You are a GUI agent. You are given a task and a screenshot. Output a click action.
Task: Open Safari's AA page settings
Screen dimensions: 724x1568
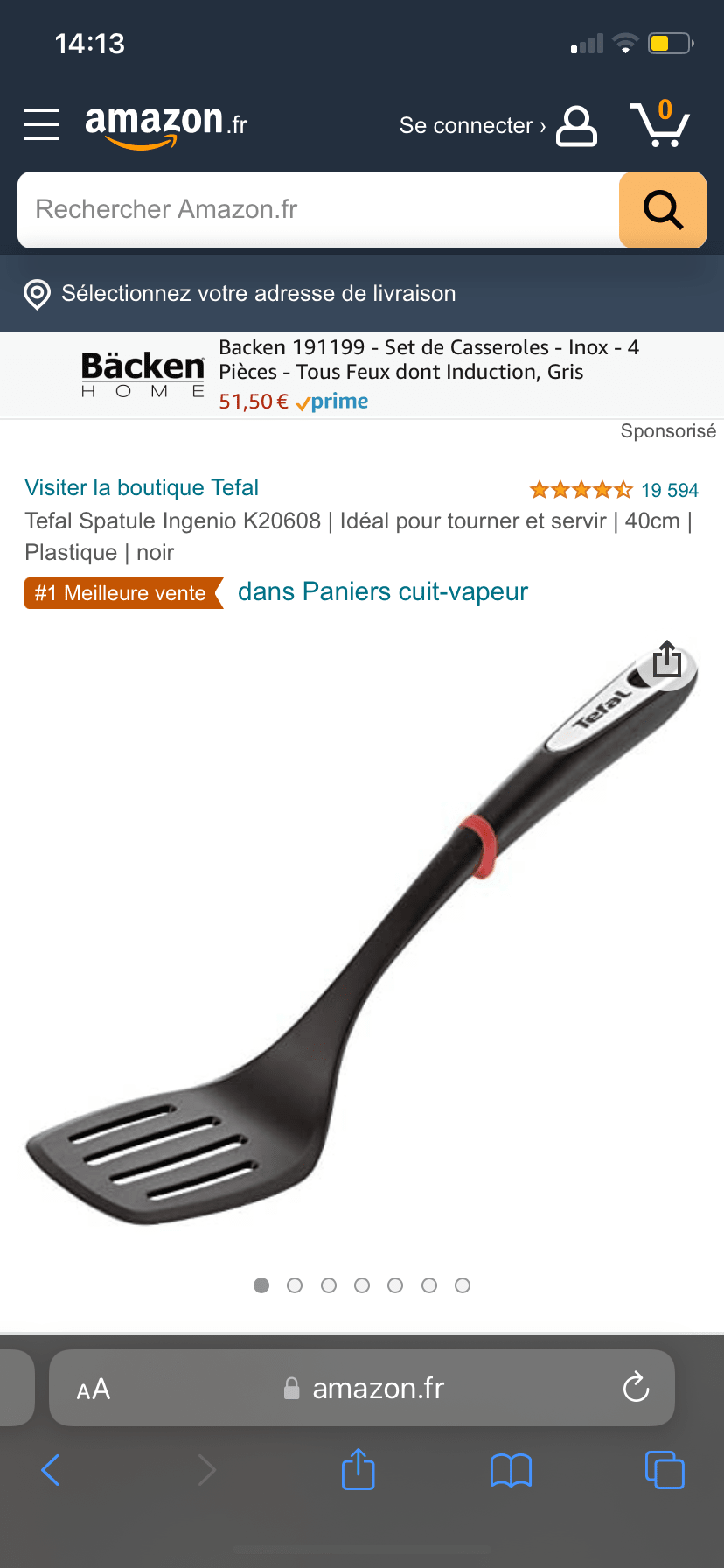pyautogui.click(x=94, y=1389)
